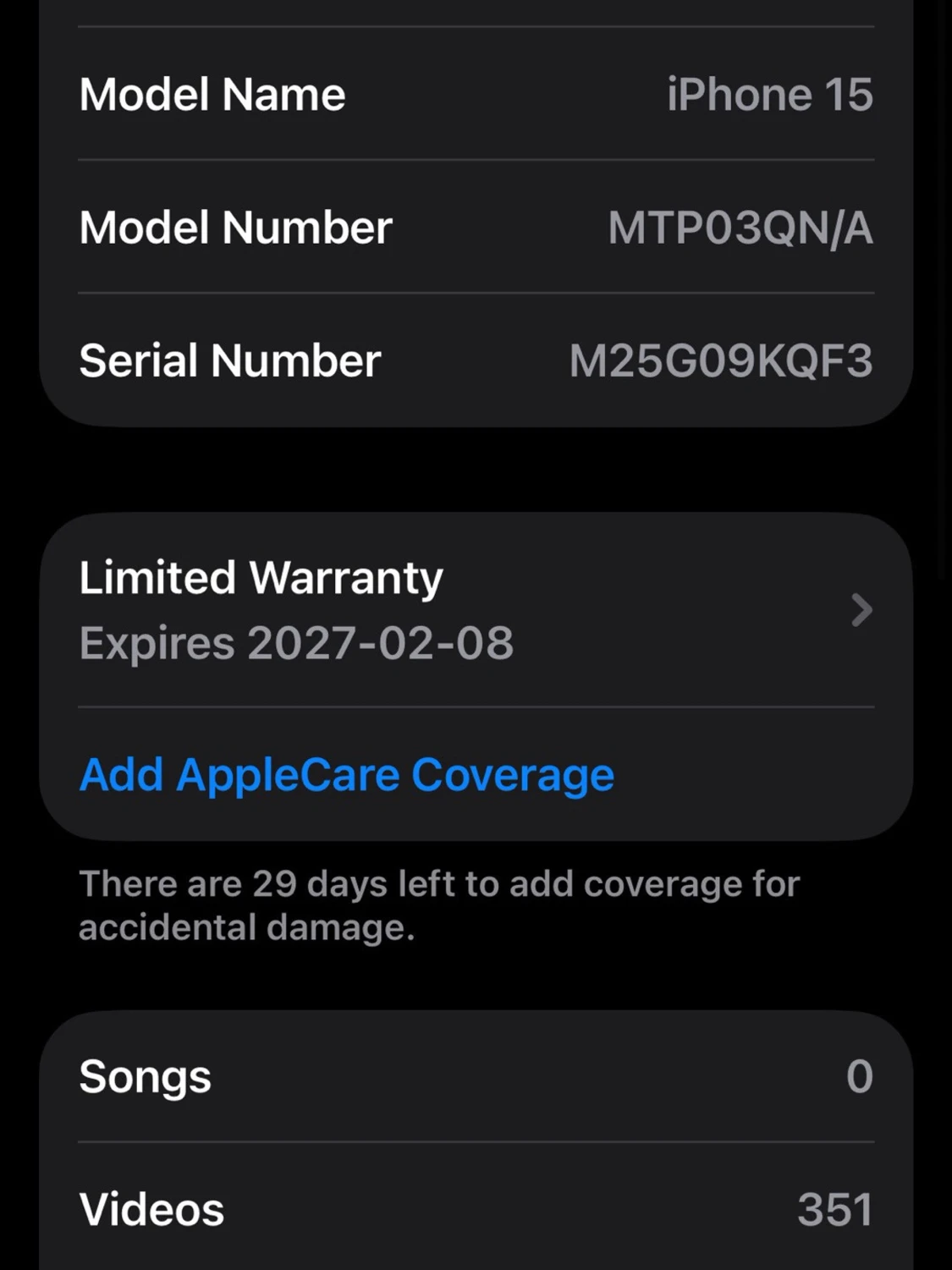Open the Videos count row
Viewport: 952px width, 1270px height.
476,1208
